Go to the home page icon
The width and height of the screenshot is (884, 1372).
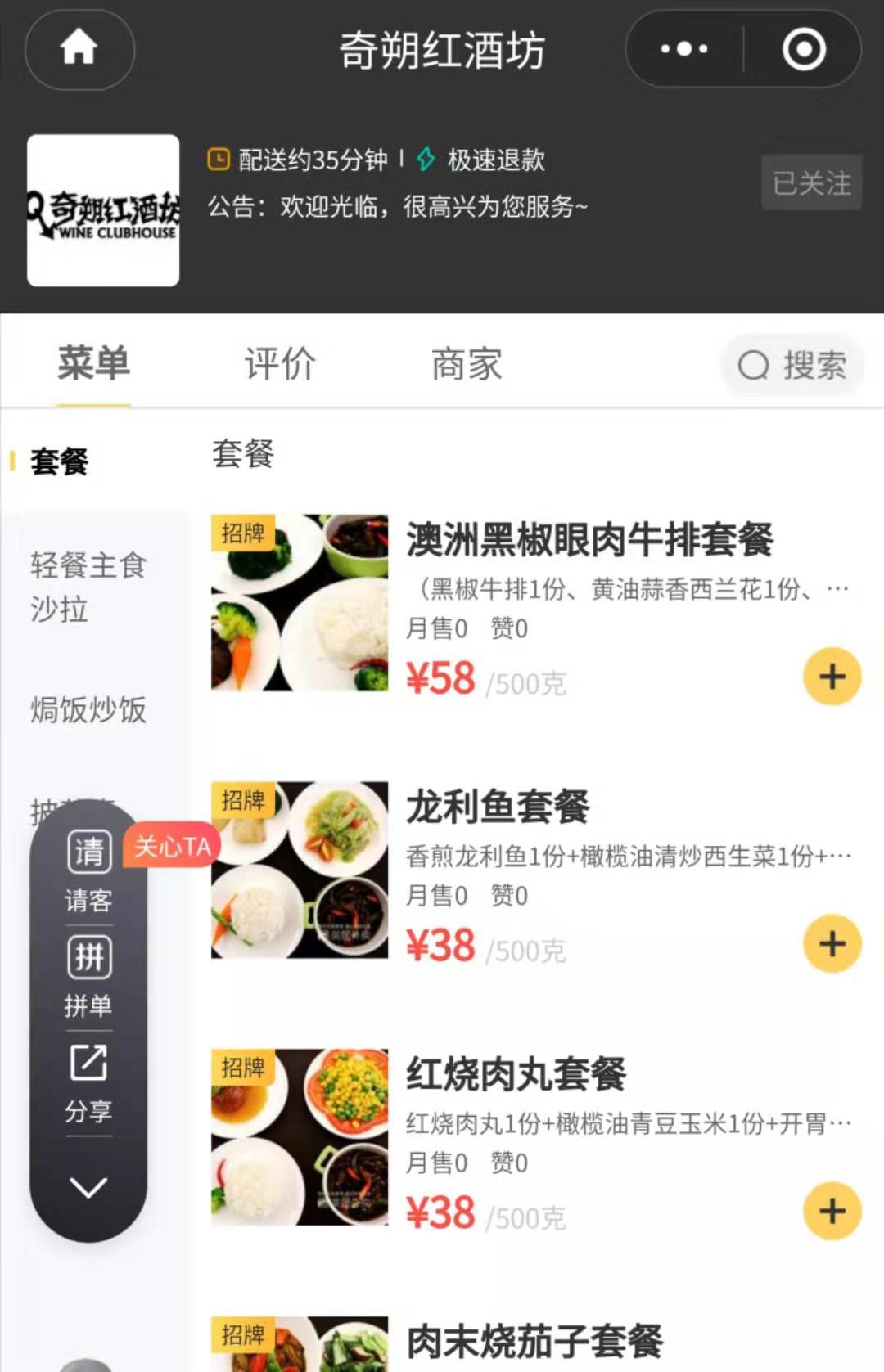(79, 48)
